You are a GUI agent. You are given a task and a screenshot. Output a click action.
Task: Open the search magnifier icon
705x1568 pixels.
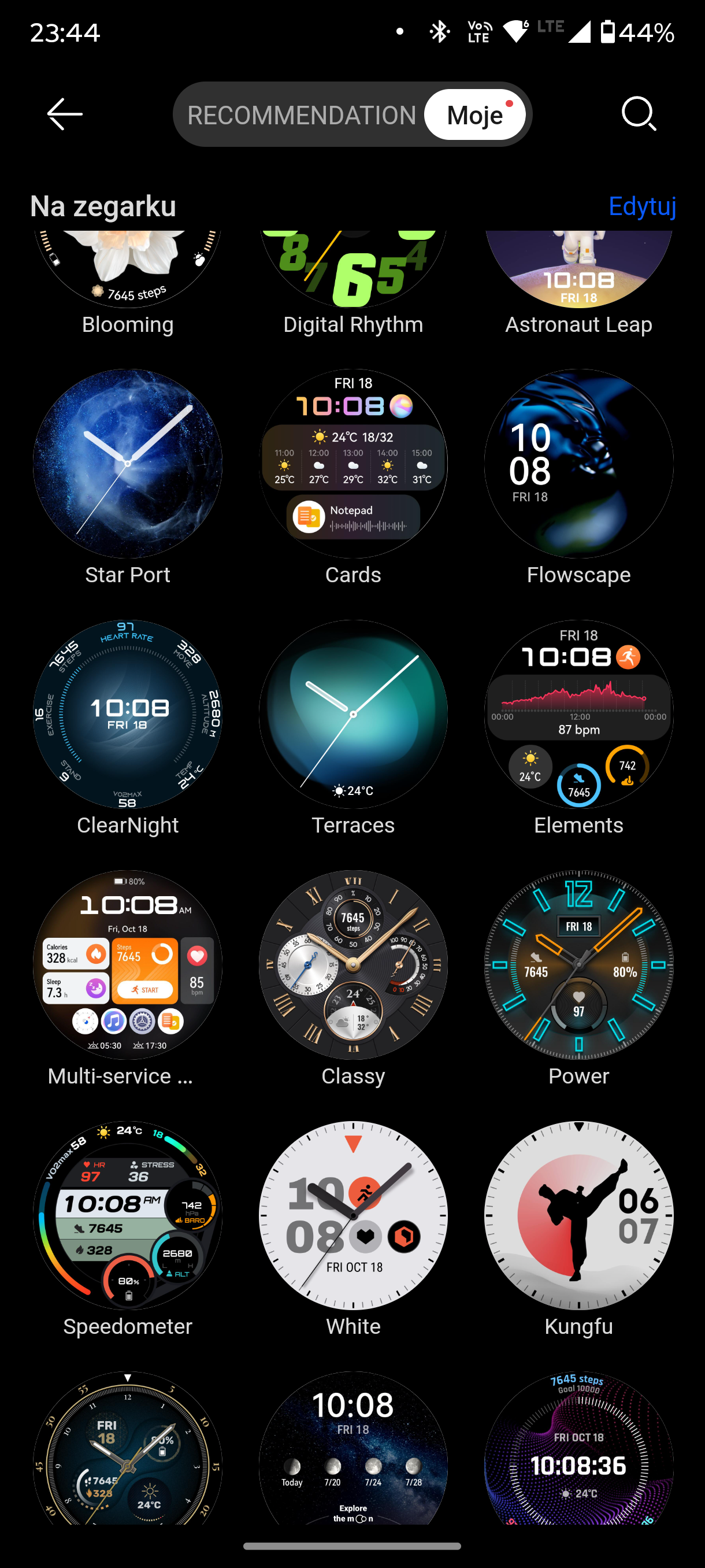[639, 114]
